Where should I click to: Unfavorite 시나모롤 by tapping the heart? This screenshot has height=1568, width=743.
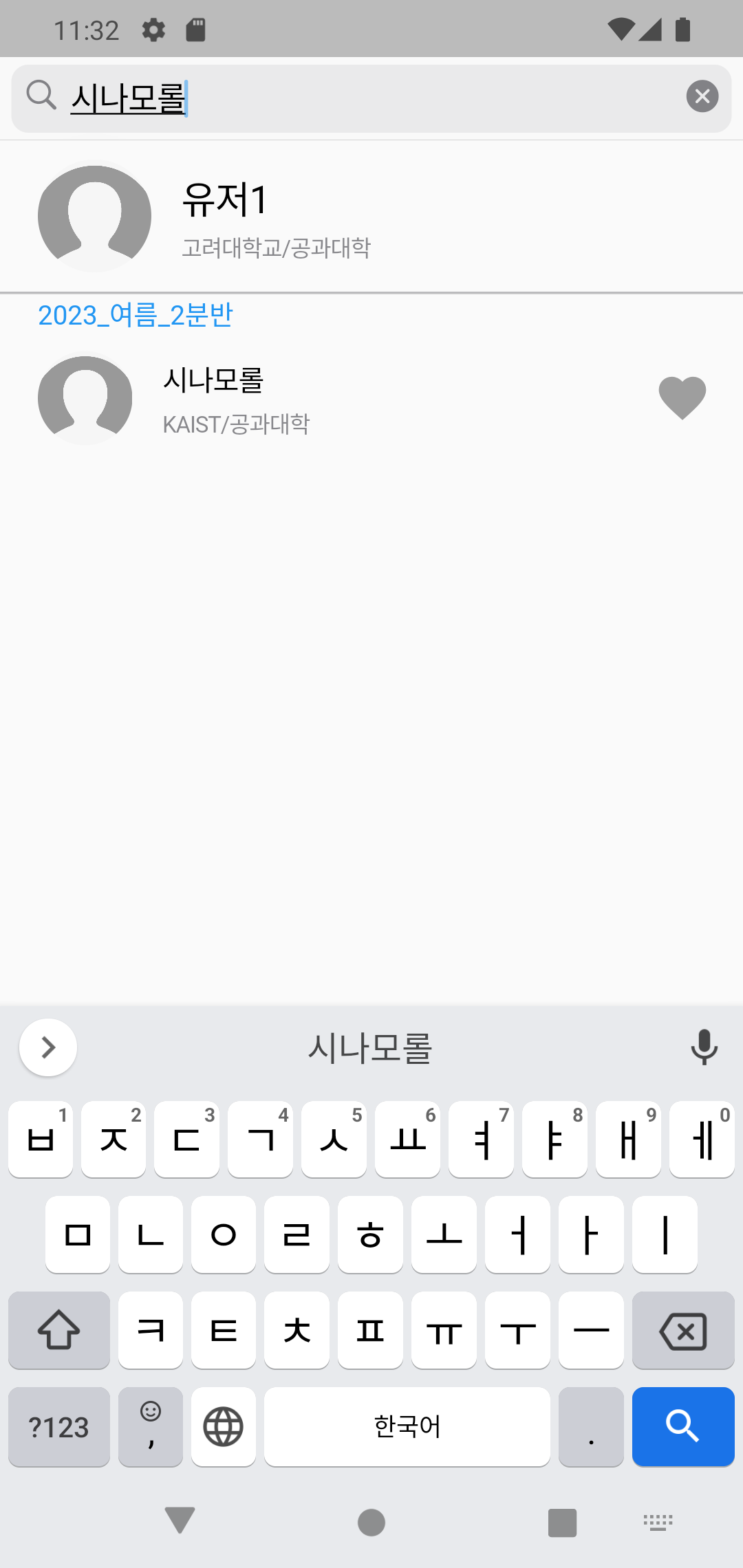pos(682,398)
